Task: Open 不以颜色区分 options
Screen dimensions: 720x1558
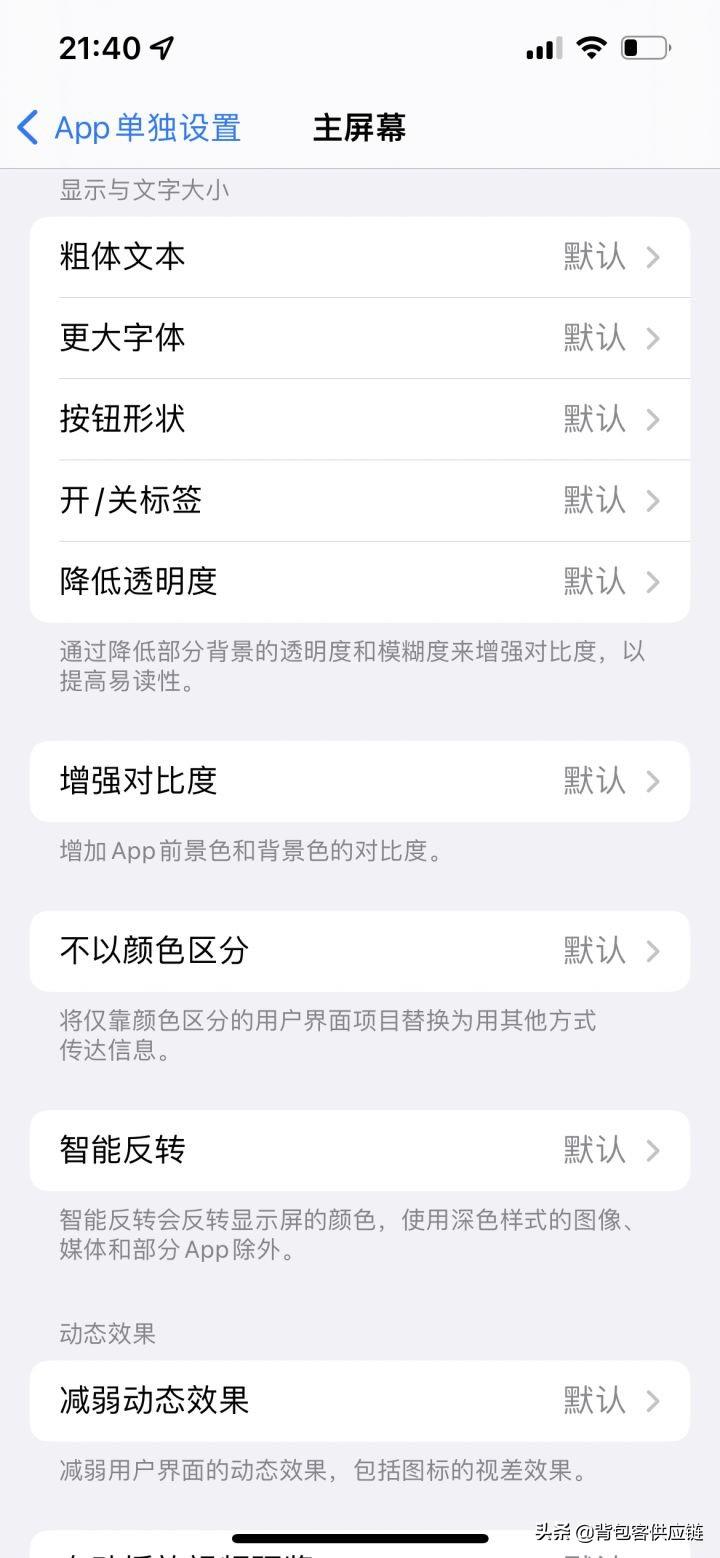Action: point(360,951)
